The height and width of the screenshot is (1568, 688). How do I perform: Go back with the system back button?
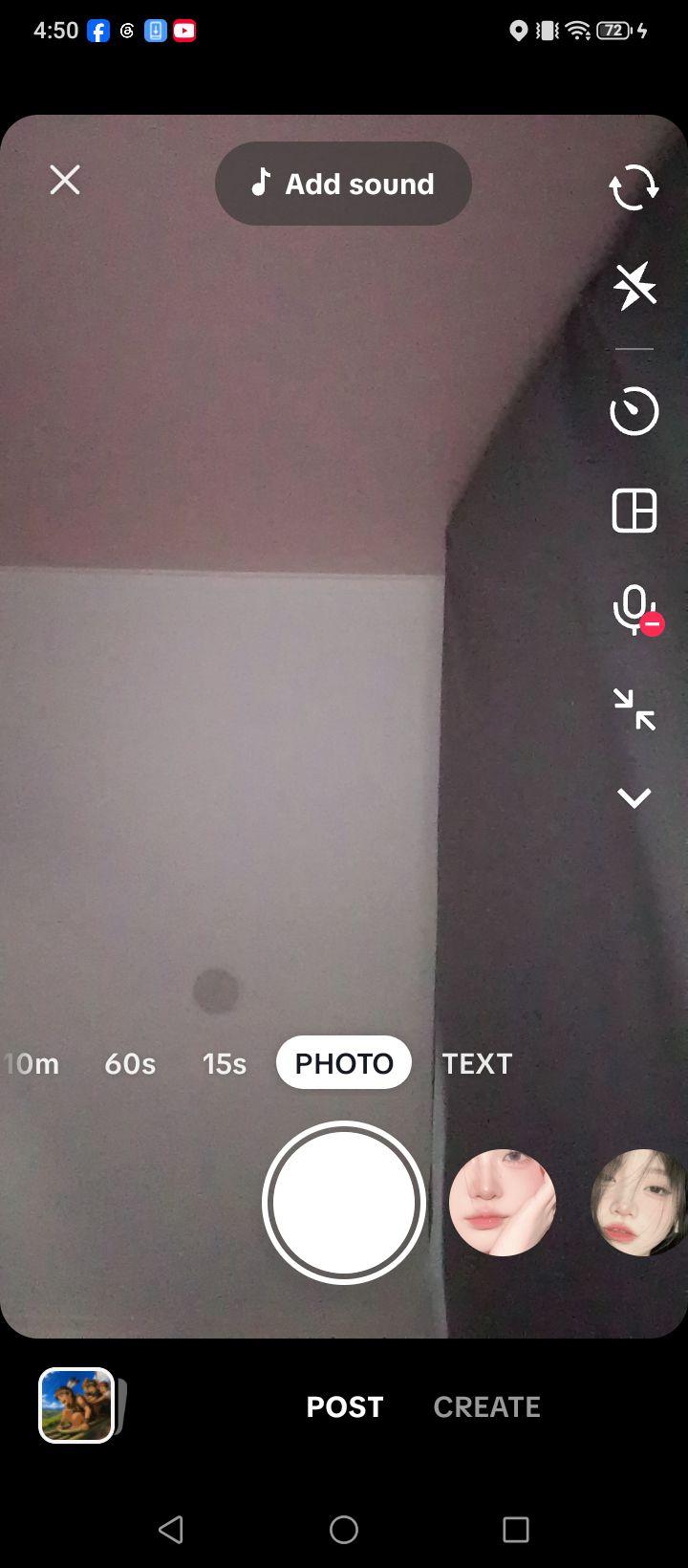(x=171, y=1530)
